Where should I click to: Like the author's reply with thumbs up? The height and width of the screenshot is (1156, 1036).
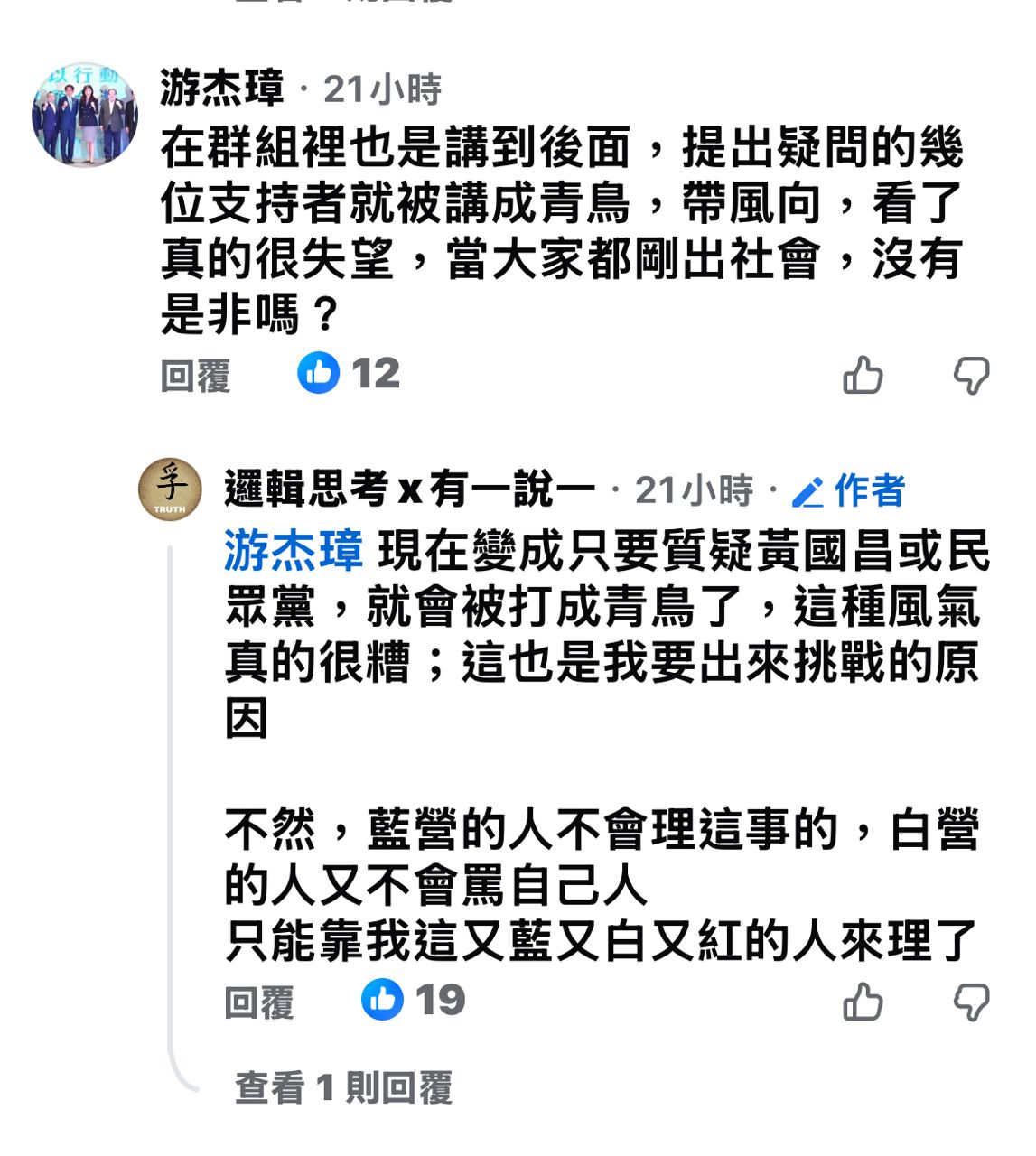(863, 1002)
